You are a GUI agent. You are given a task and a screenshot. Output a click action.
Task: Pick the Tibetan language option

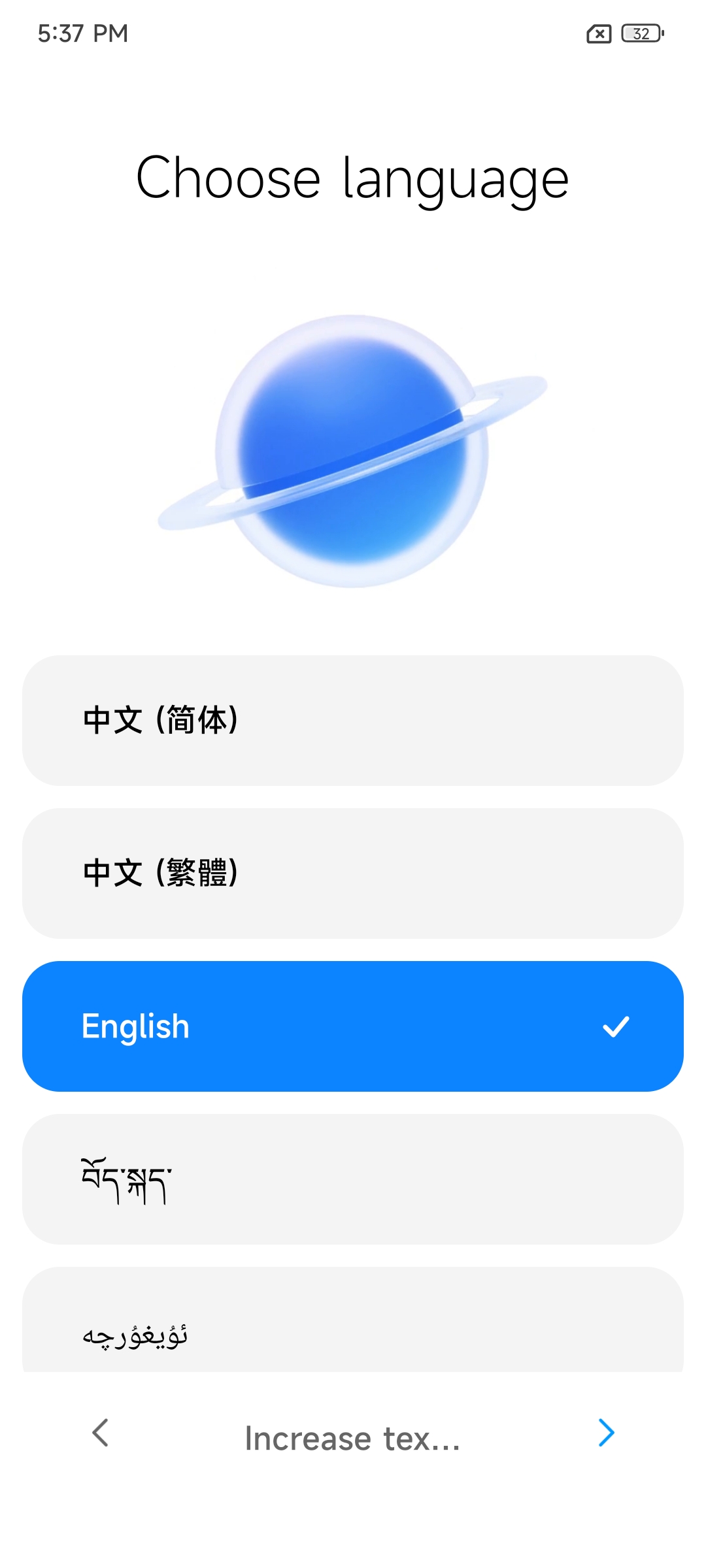coord(353,1179)
